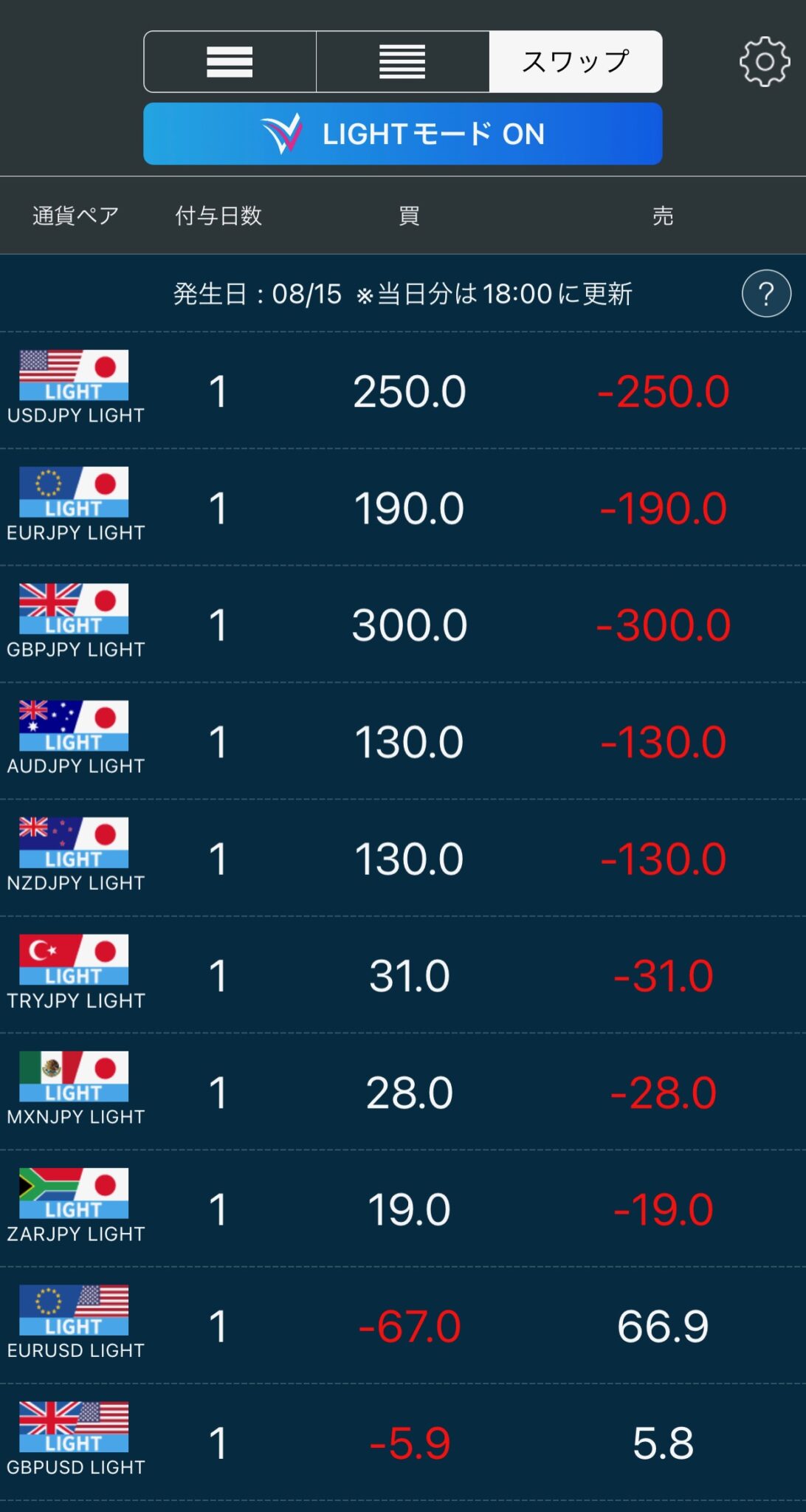Screen dimensions: 806x1512
Task: Choose the TRYJPY LIGHT pair
Action: [x=403, y=975]
